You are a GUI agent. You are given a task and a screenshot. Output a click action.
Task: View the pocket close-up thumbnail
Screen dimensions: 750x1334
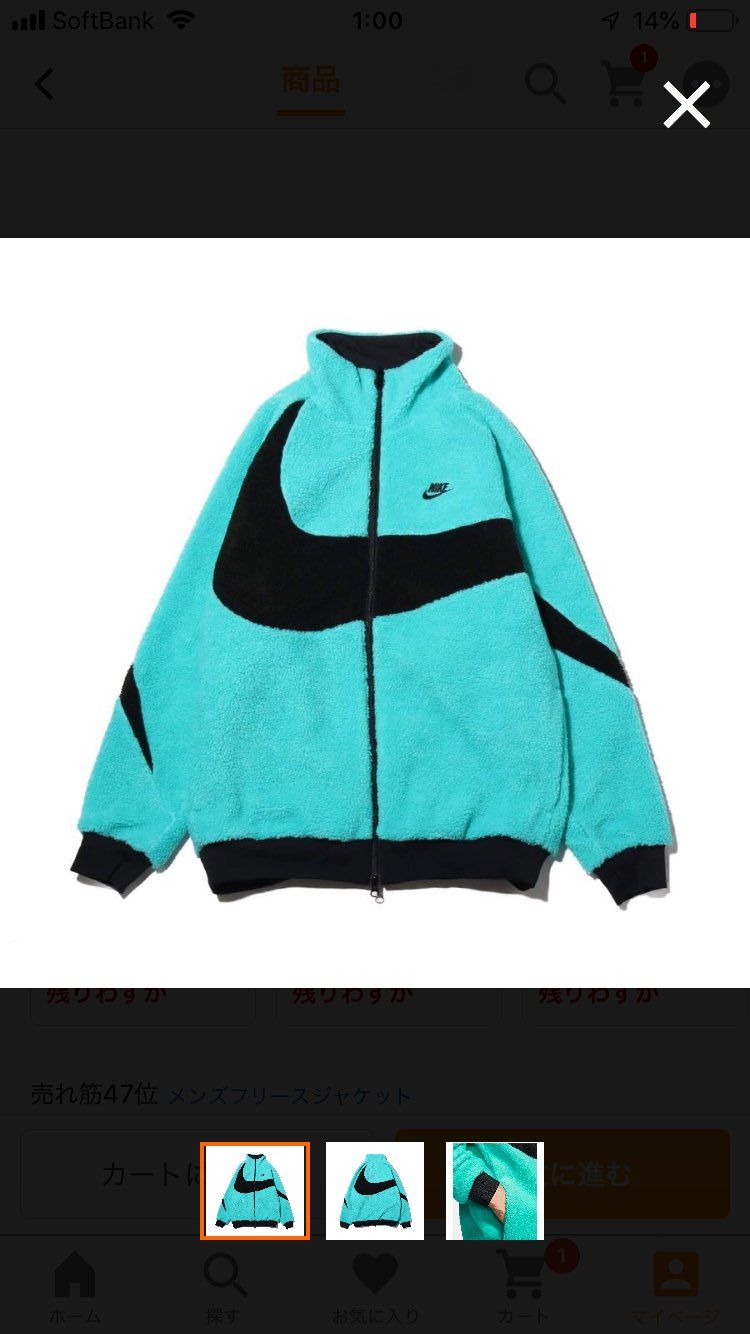click(x=495, y=1190)
